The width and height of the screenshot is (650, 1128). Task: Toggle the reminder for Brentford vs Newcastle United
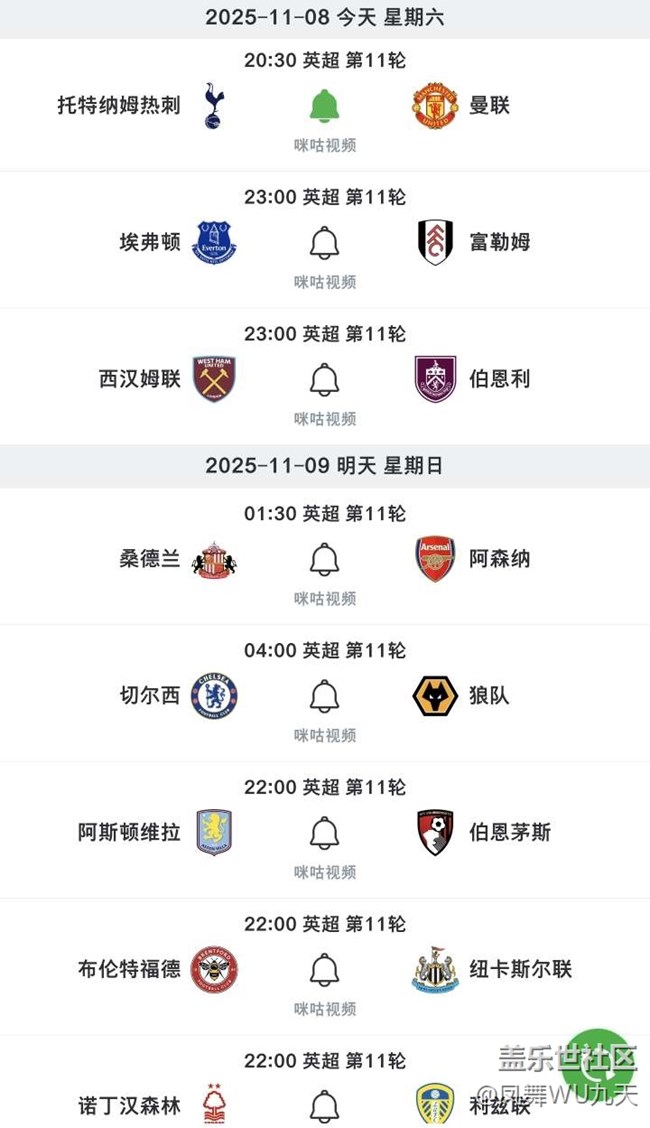tap(324, 969)
